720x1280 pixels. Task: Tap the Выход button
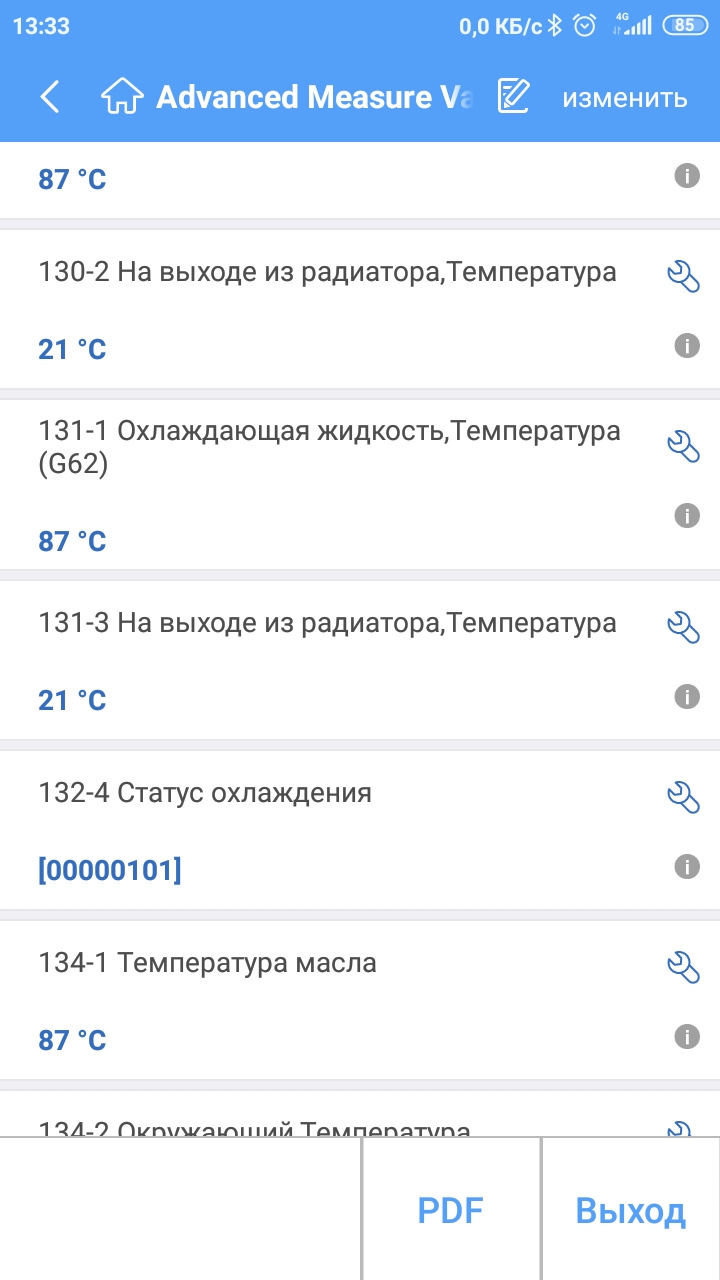(630, 1211)
